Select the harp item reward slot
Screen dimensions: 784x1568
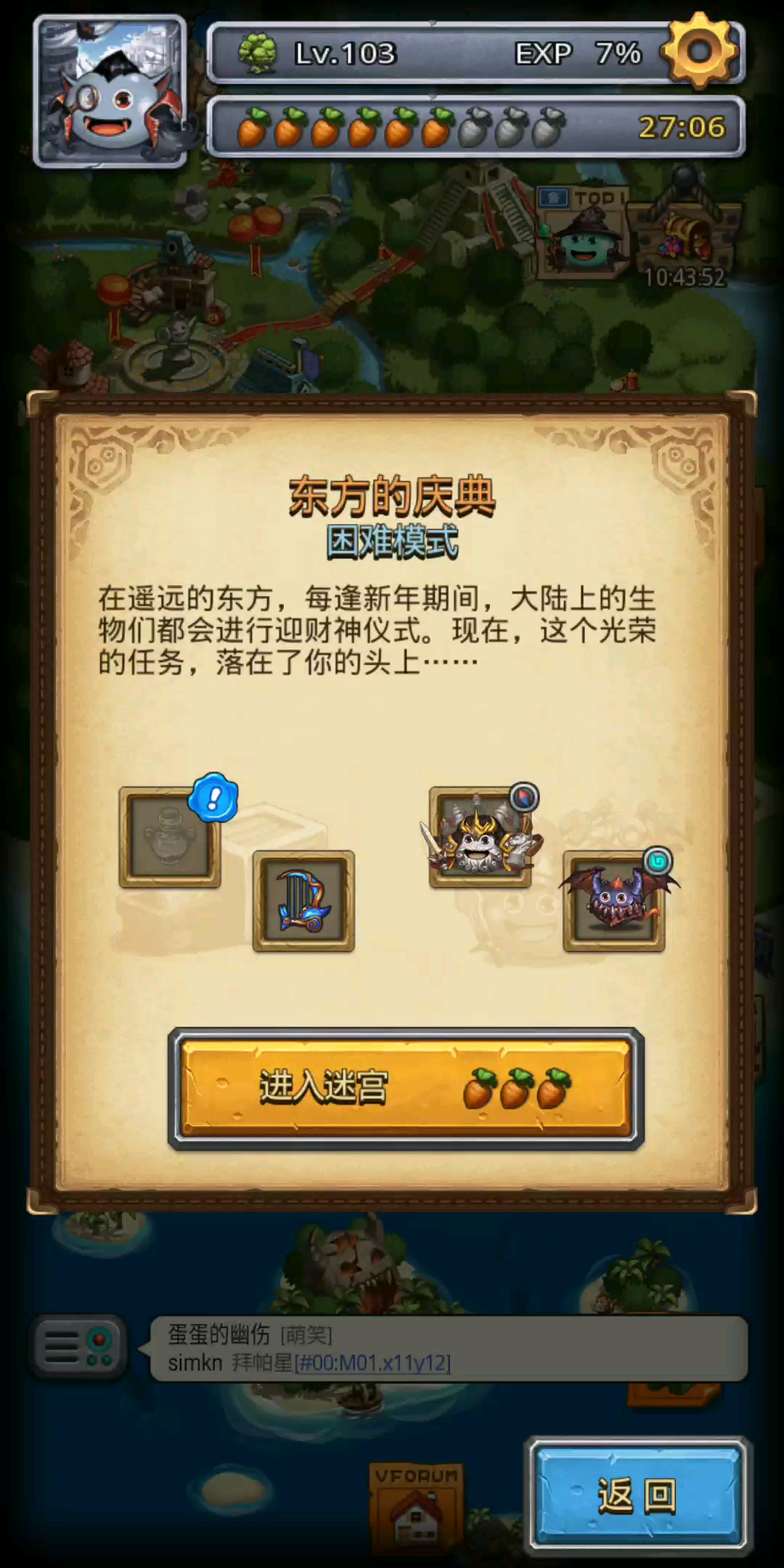click(303, 901)
